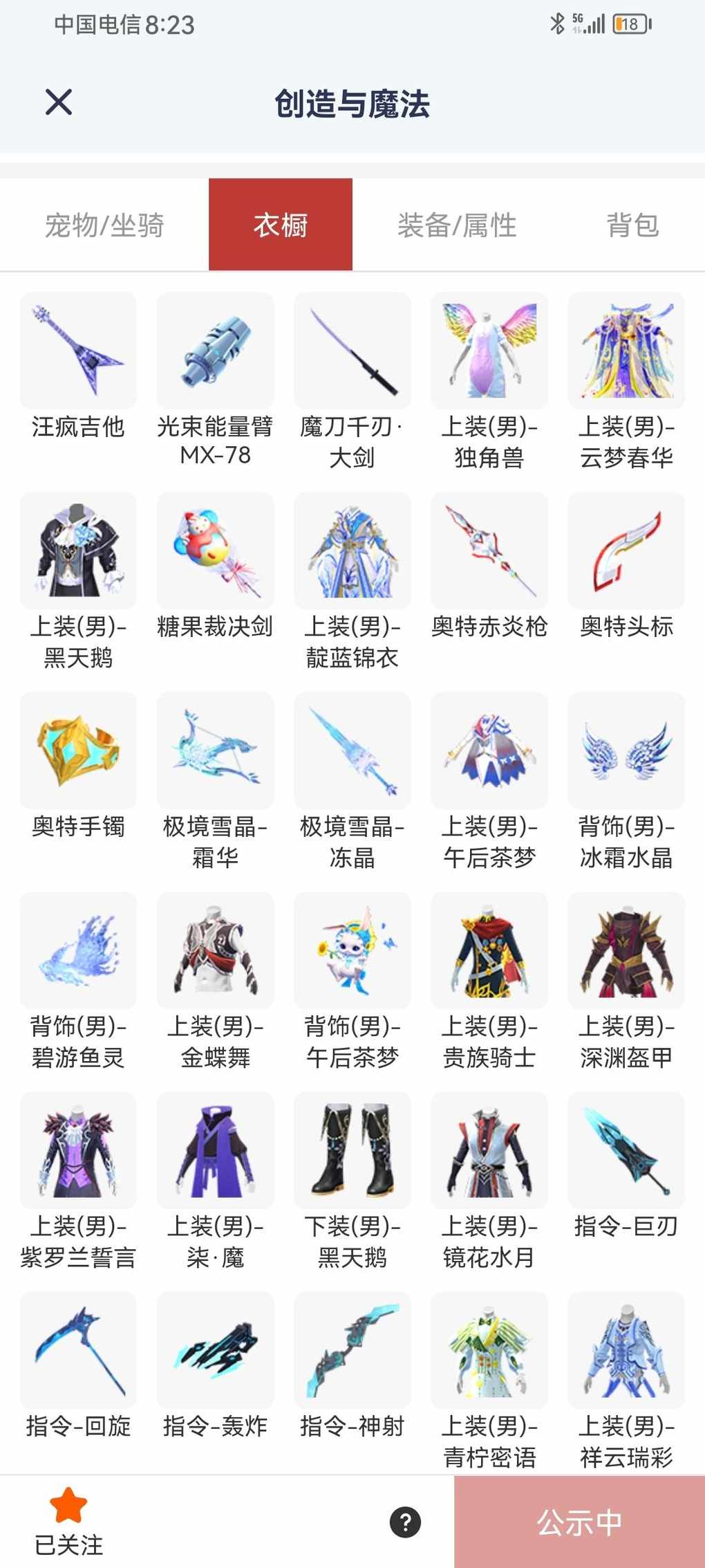This screenshot has height=1568, width=705.
Task: Tap the 公示中 button
Action: [579, 1522]
